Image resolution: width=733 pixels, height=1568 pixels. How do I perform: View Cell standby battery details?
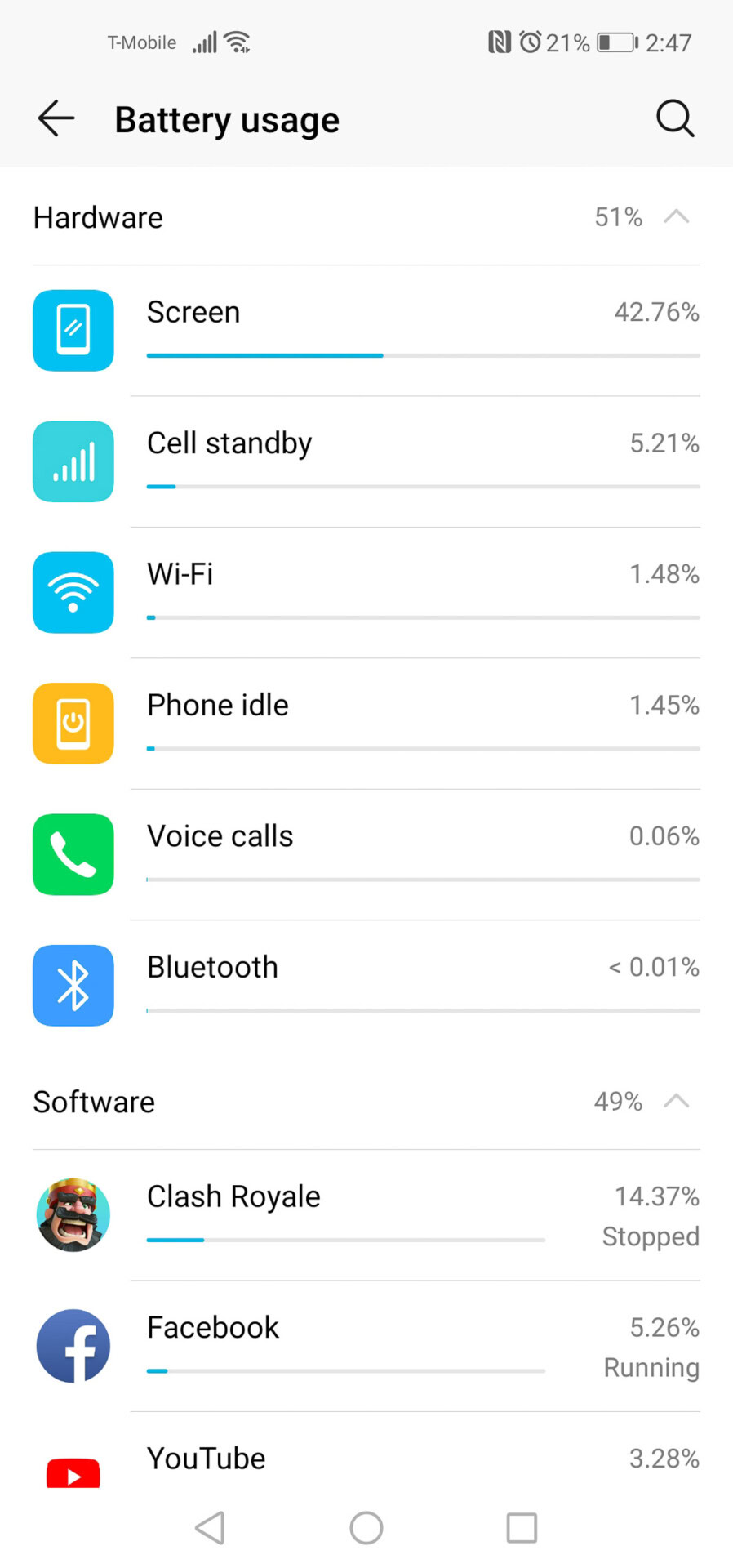(x=366, y=461)
